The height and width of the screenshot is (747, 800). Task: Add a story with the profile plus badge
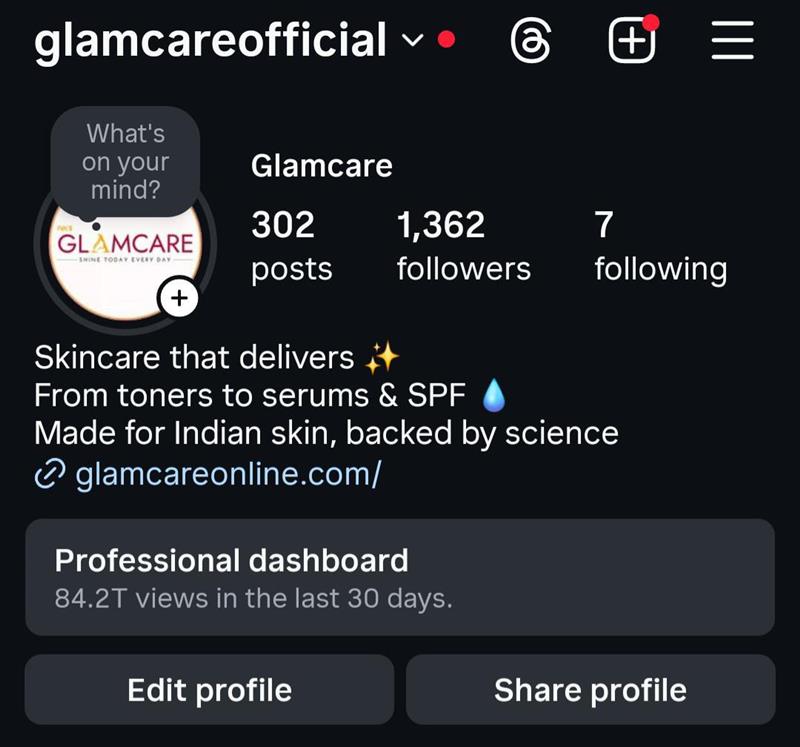[180, 298]
